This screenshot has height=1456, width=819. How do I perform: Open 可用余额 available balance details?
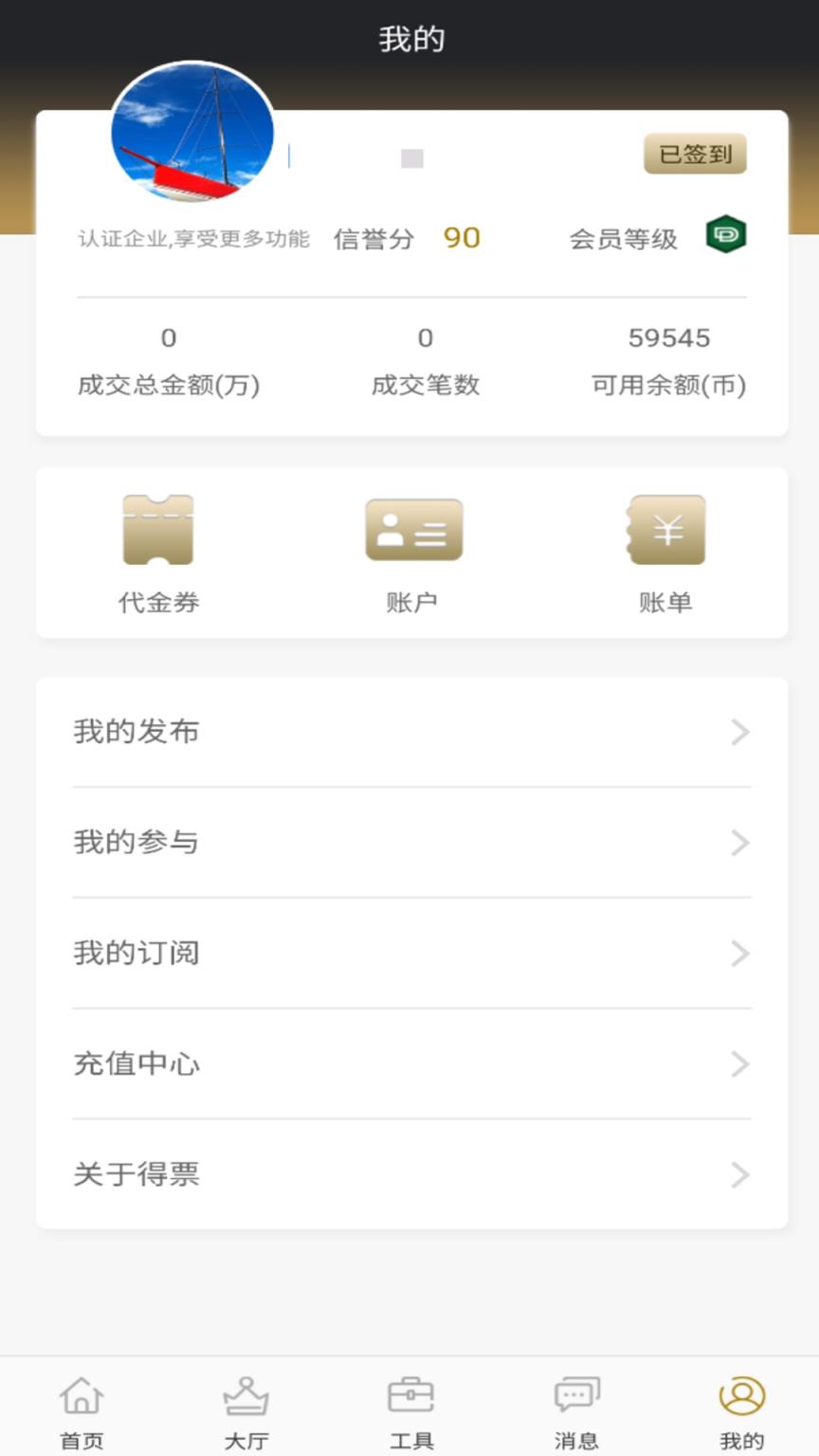(x=671, y=360)
